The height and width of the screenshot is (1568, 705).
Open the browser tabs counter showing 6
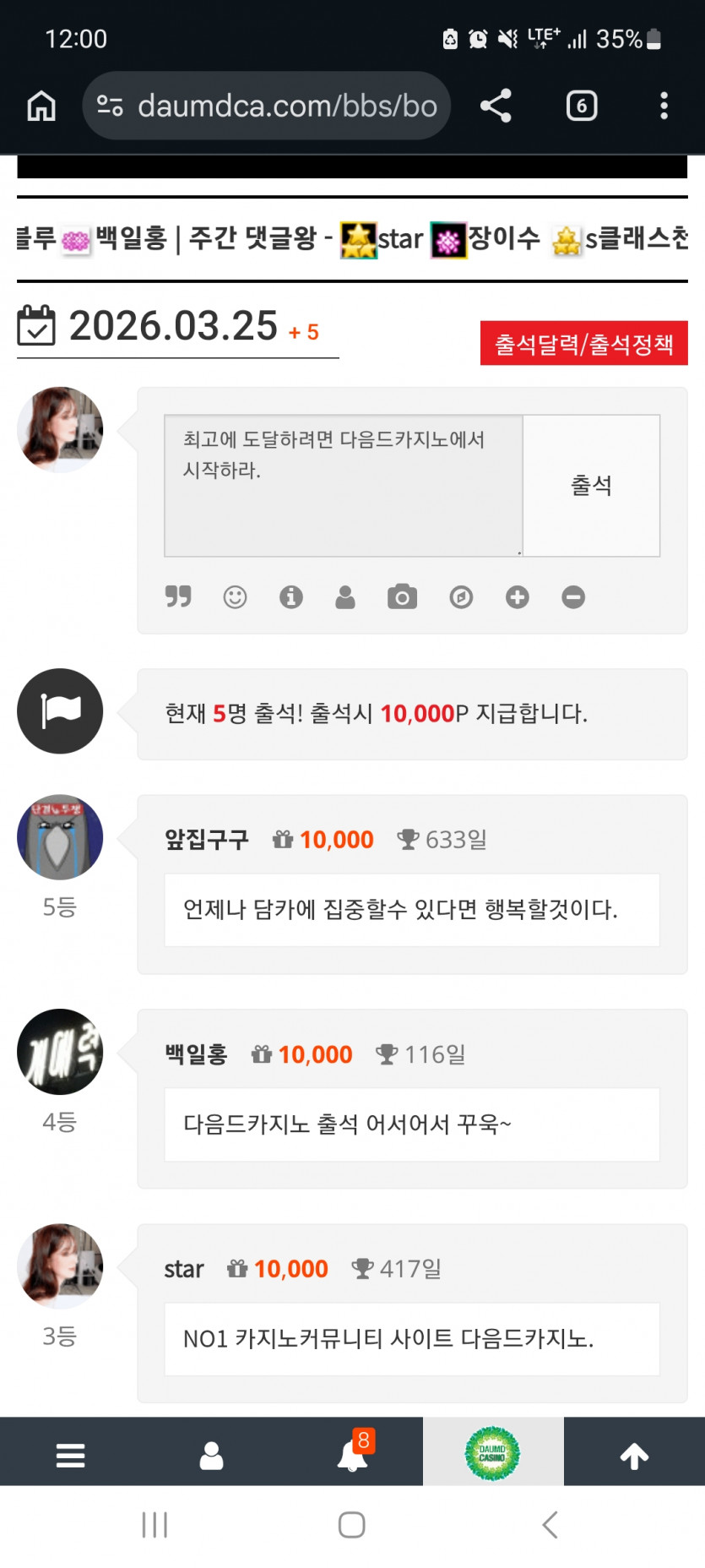coord(581,106)
